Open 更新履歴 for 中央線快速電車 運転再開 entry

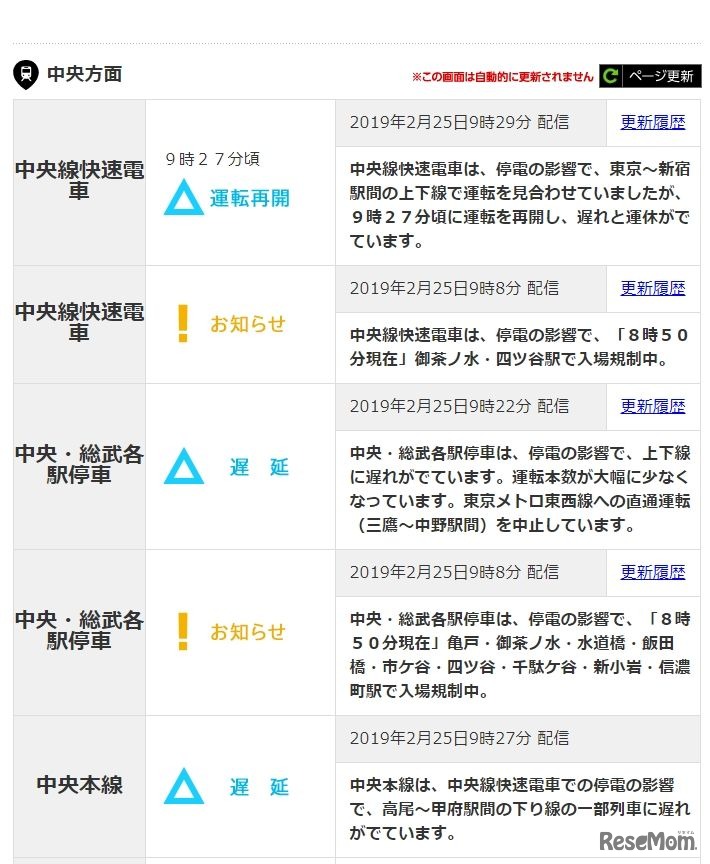click(653, 123)
